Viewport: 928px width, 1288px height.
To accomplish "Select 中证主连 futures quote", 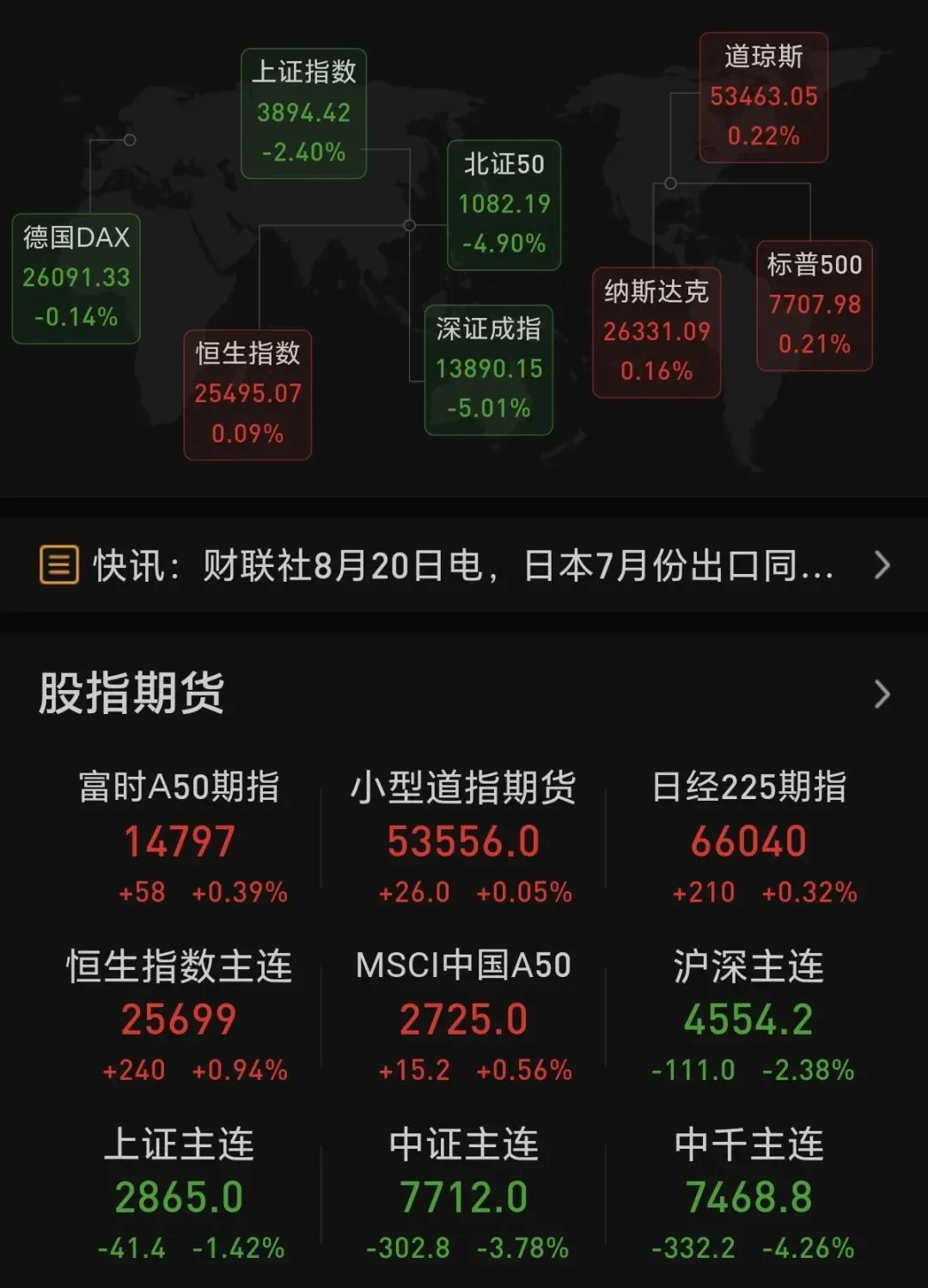I will [x=463, y=1194].
